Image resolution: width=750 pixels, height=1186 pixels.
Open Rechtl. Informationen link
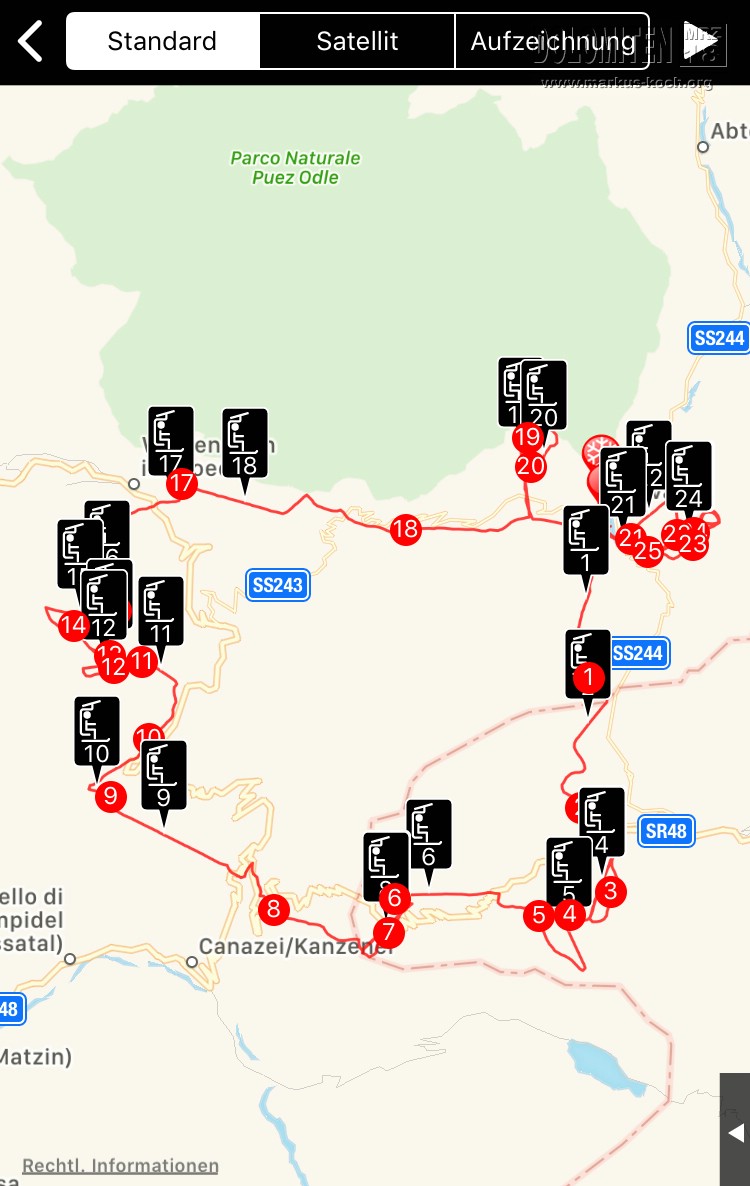click(x=120, y=1166)
